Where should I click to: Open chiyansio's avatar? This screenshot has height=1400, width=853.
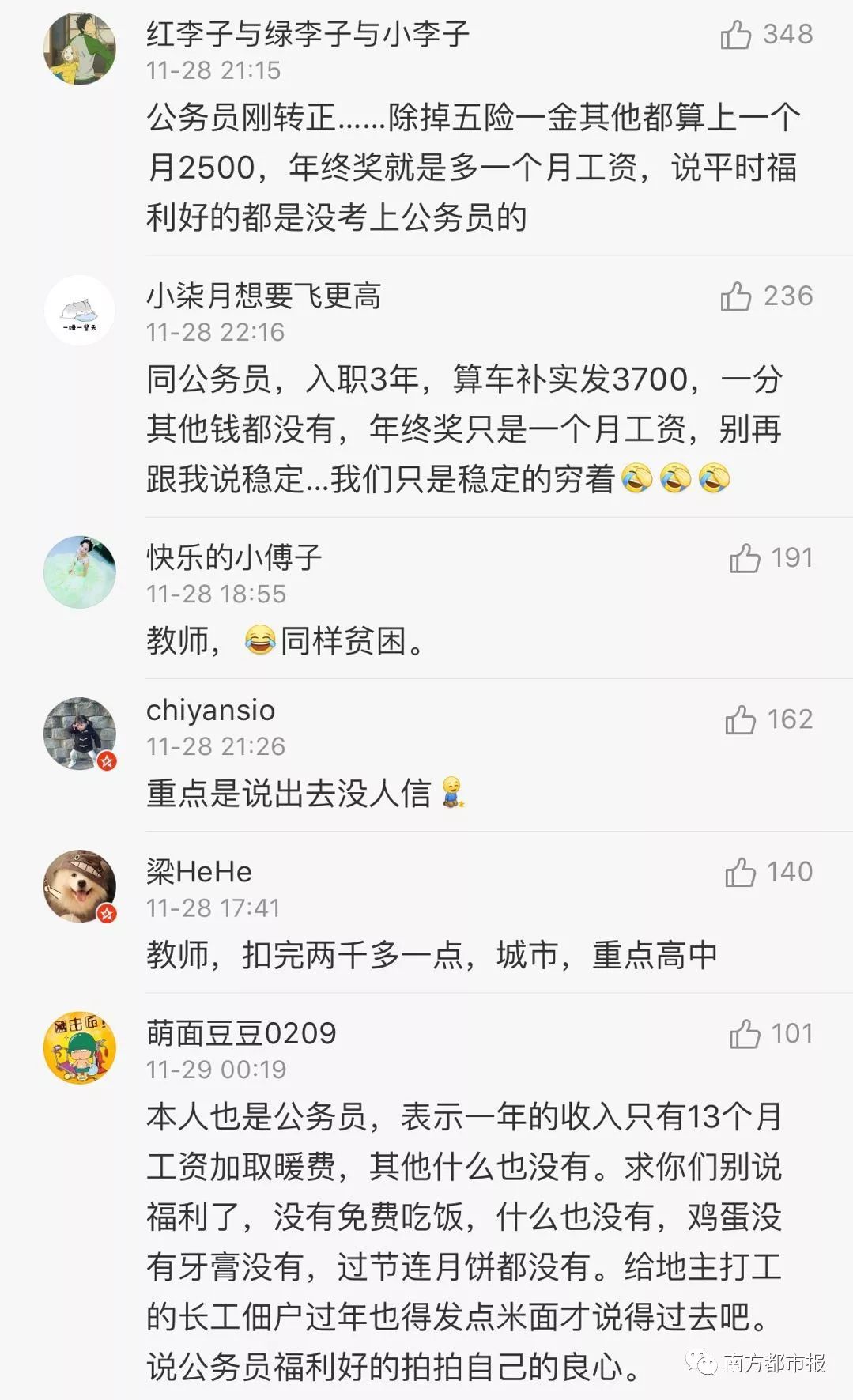[x=79, y=734]
